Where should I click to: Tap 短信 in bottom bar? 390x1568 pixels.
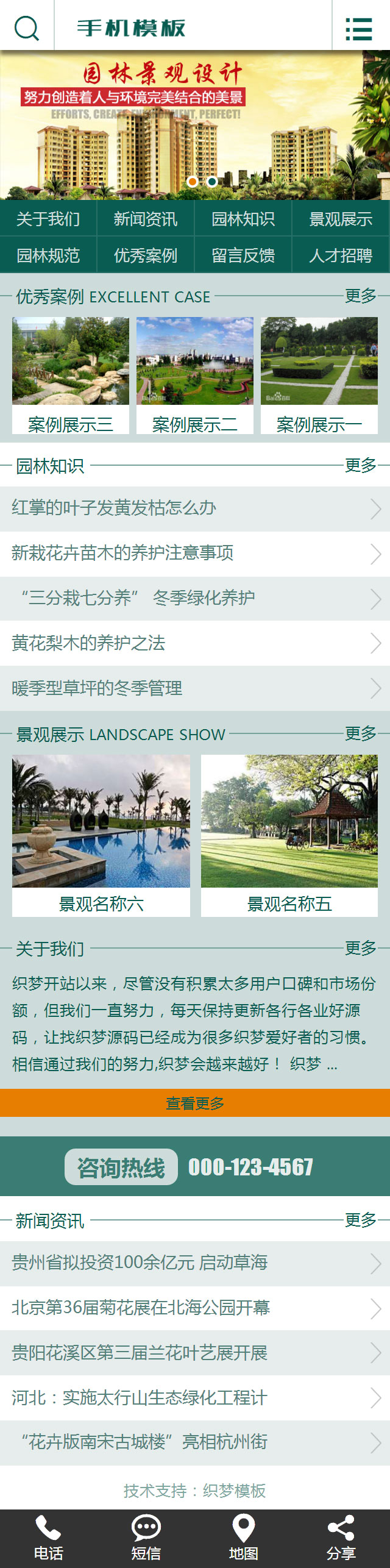[x=146, y=1538]
